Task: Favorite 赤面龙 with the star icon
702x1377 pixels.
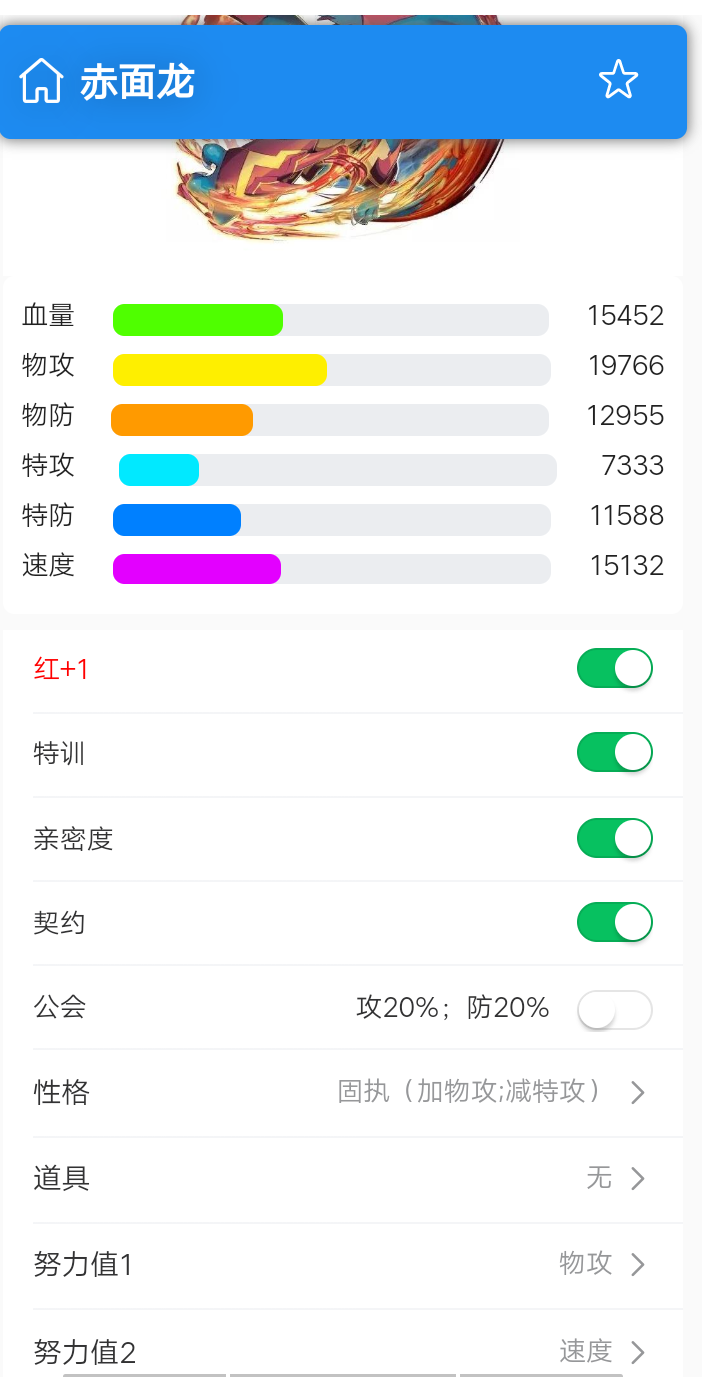Action: point(618,80)
